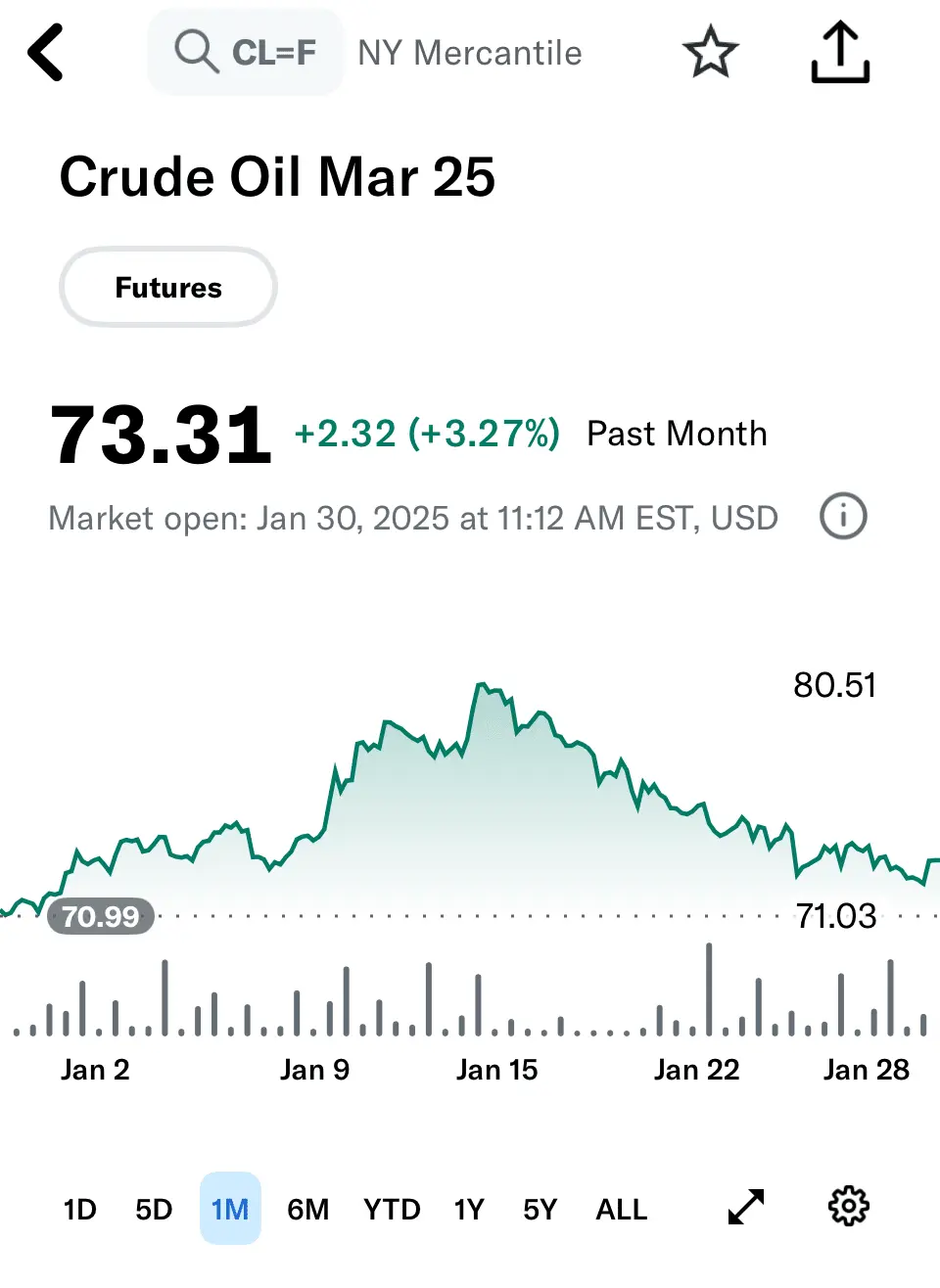The width and height of the screenshot is (940, 1288).
Task: Open chart settings gear
Action: (x=848, y=1207)
